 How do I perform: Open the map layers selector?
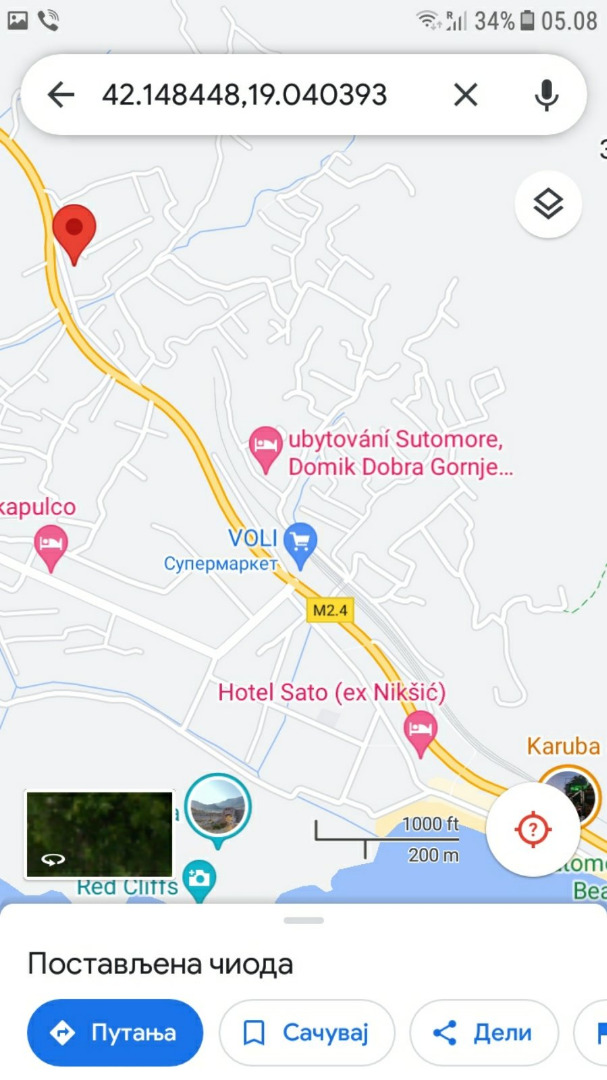pos(548,204)
